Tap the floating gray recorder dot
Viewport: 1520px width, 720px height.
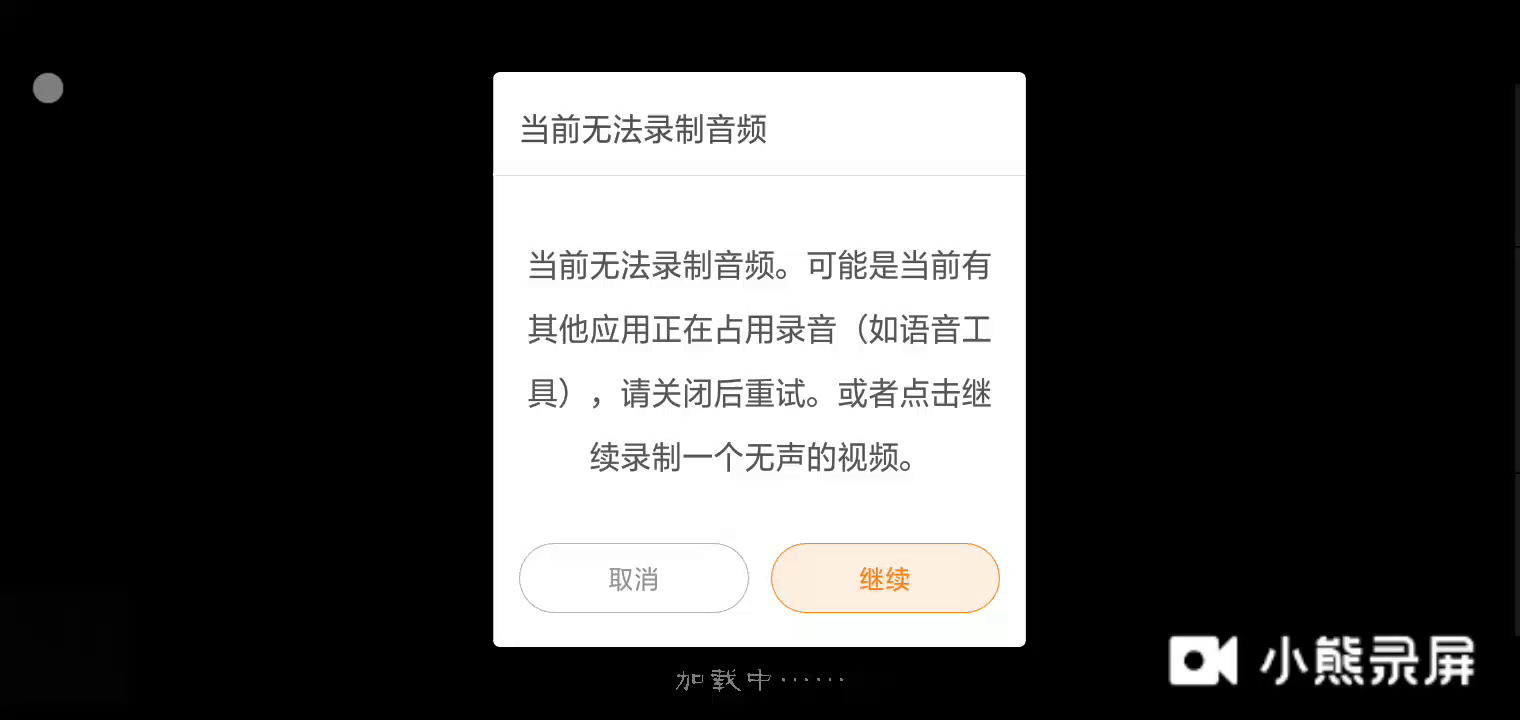(x=48, y=88)
